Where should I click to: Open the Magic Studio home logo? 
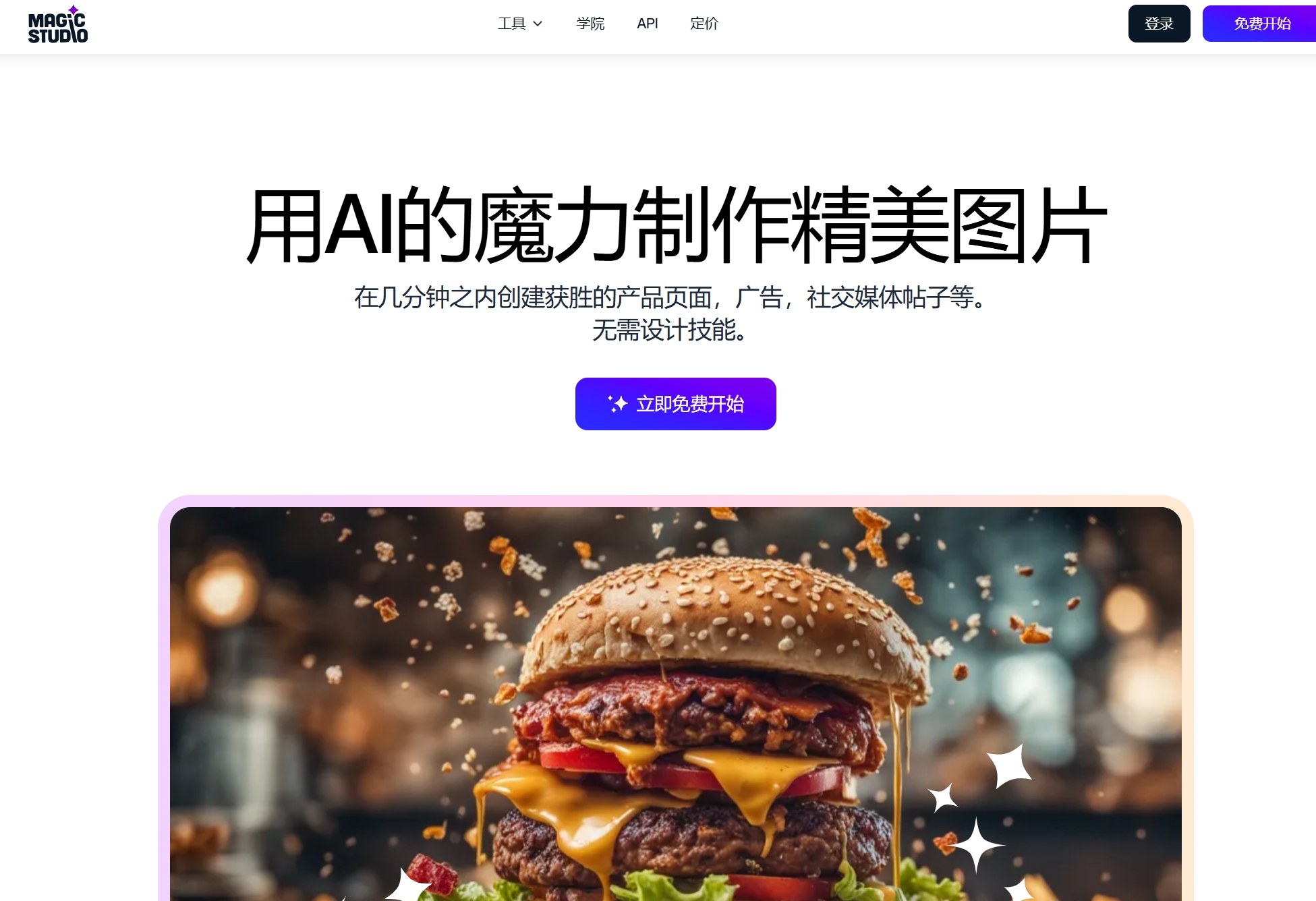pos(58,26)
